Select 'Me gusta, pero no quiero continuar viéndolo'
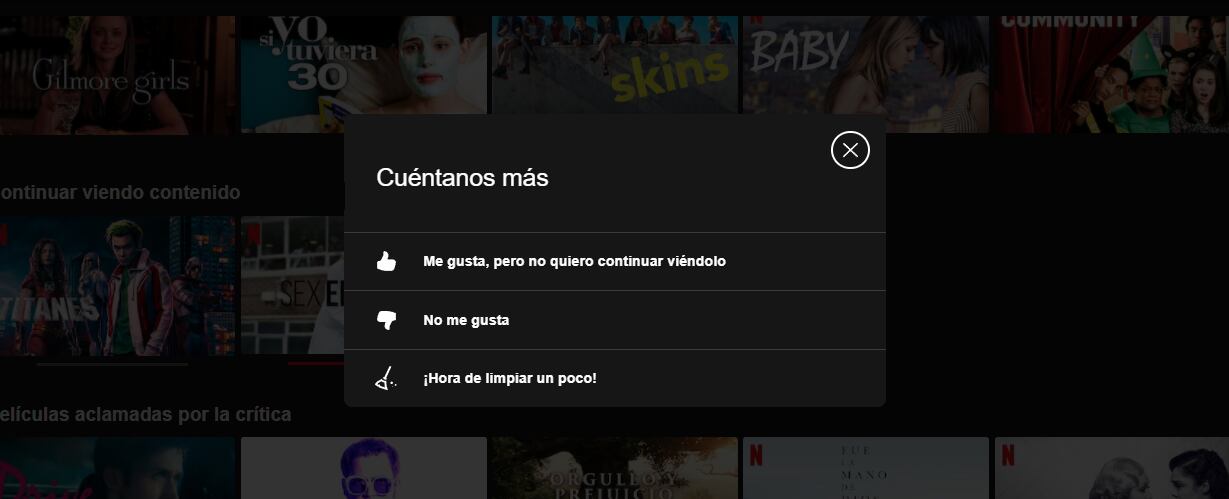The image size is (1229, 499). coord(573,261)
